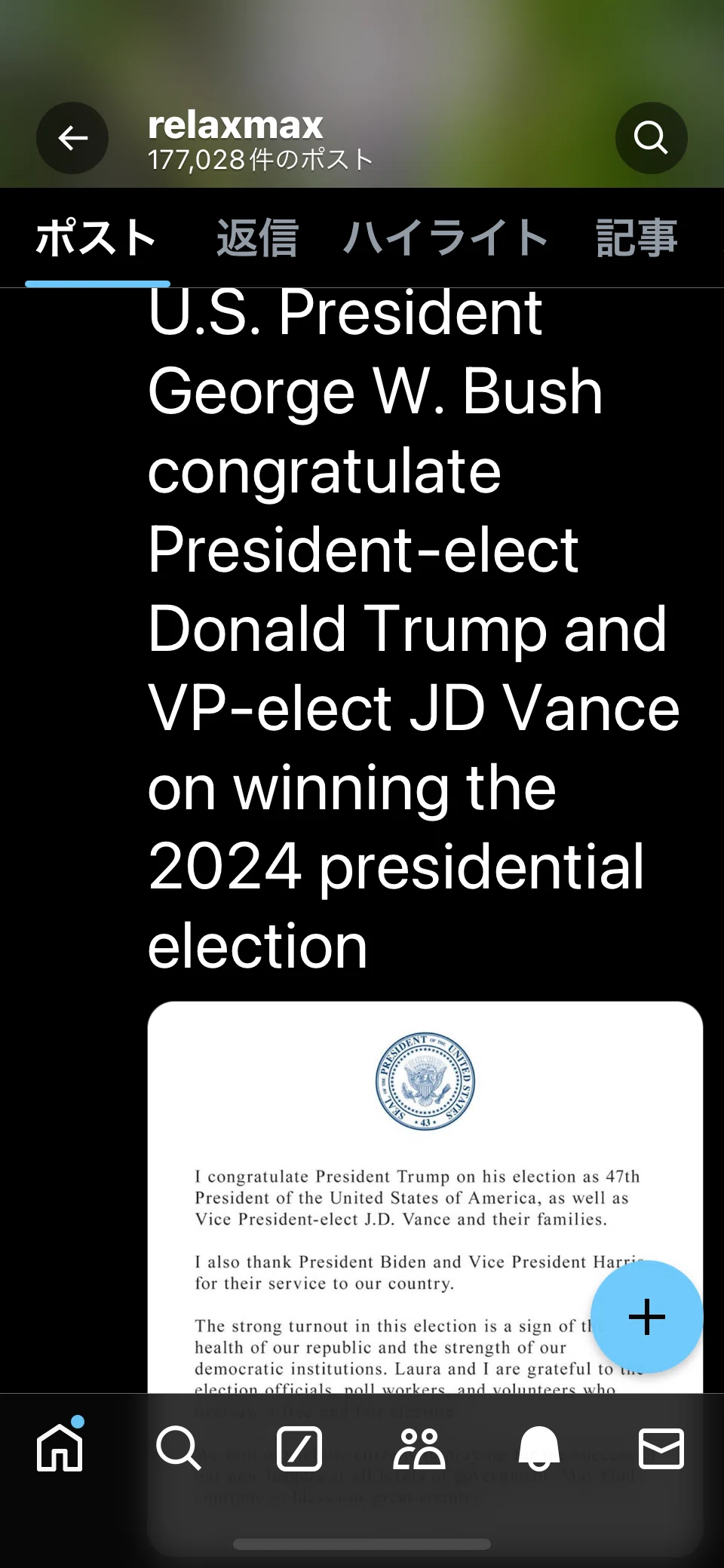
Task: Go back using the arrow button
Action: (72, 138)
